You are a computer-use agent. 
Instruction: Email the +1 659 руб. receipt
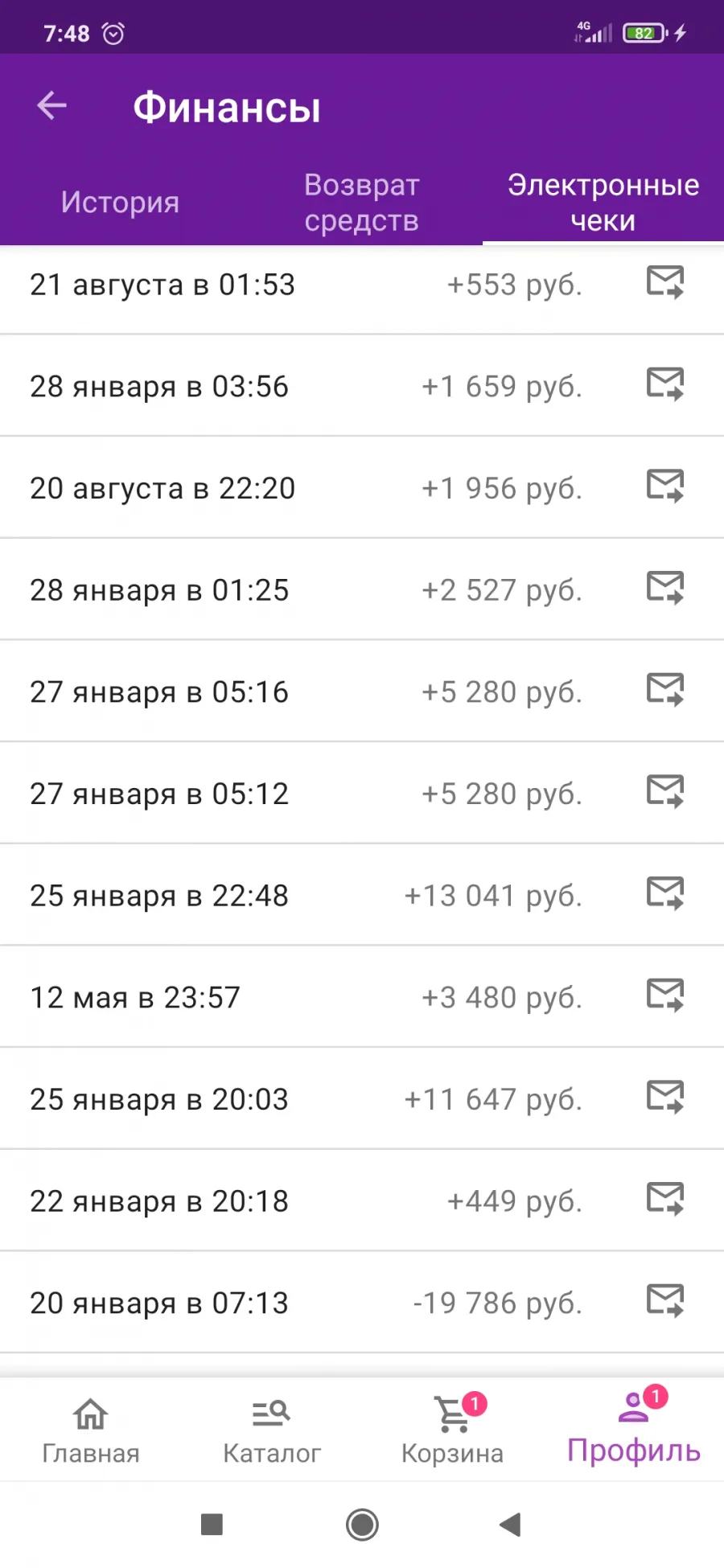pos(665,384)
